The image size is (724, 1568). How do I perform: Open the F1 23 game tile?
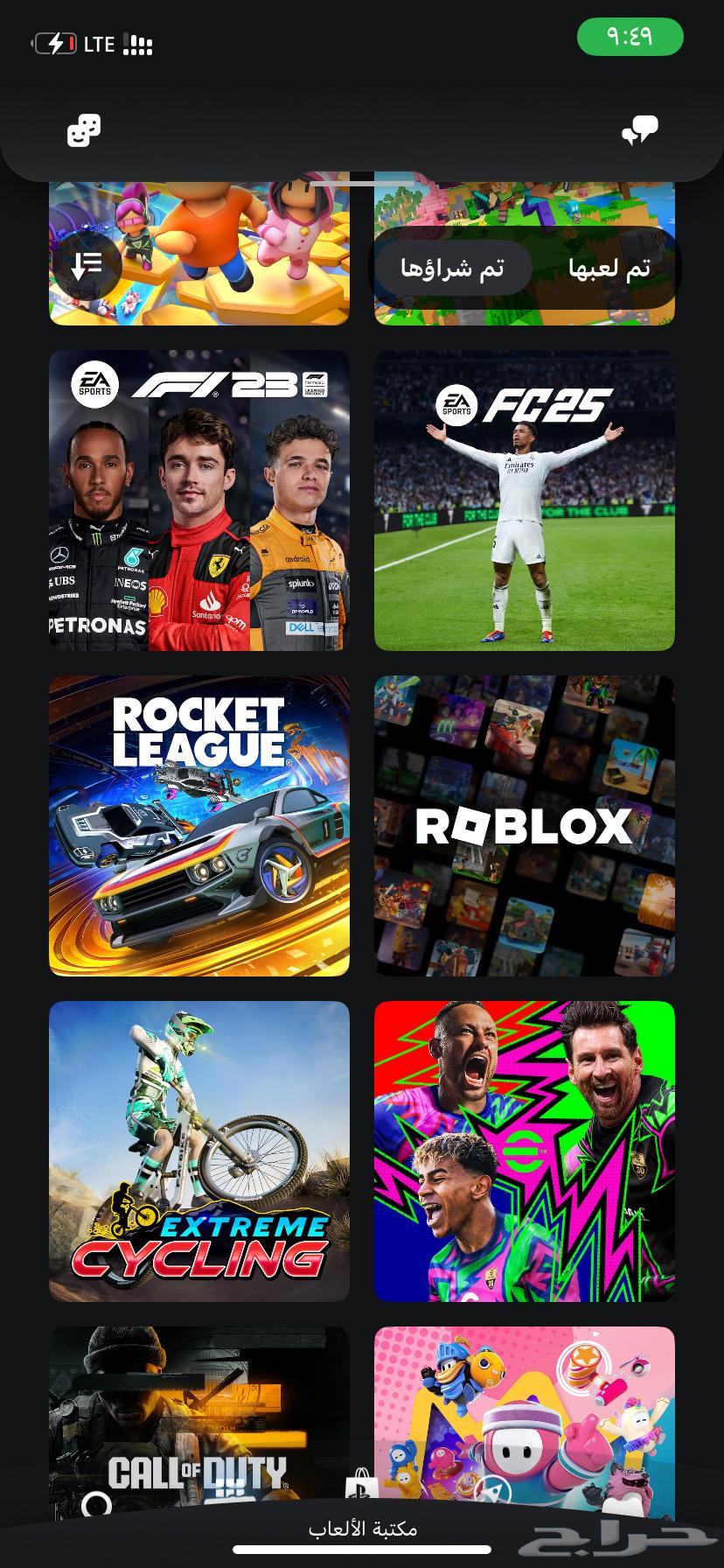[199, 500]
